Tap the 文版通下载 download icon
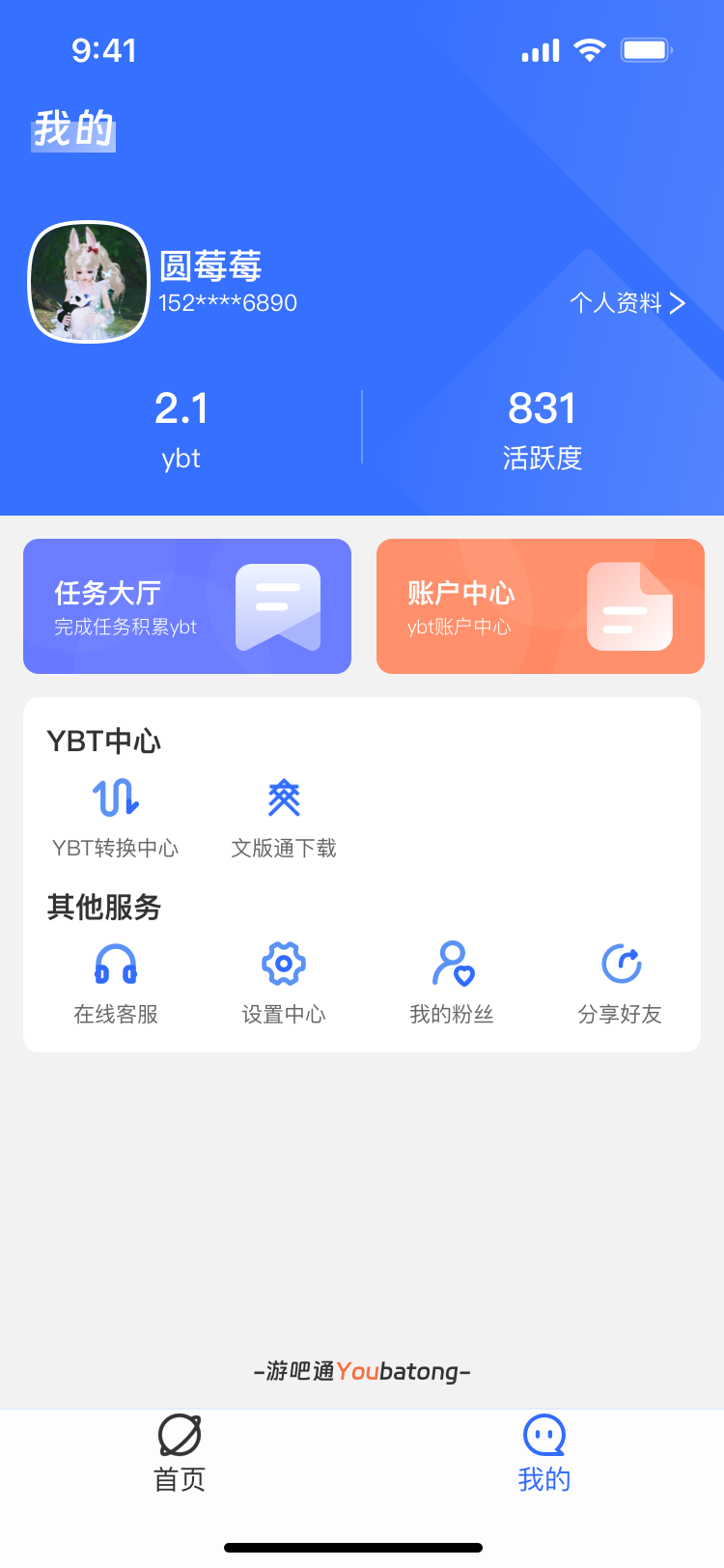 [282, 797]
